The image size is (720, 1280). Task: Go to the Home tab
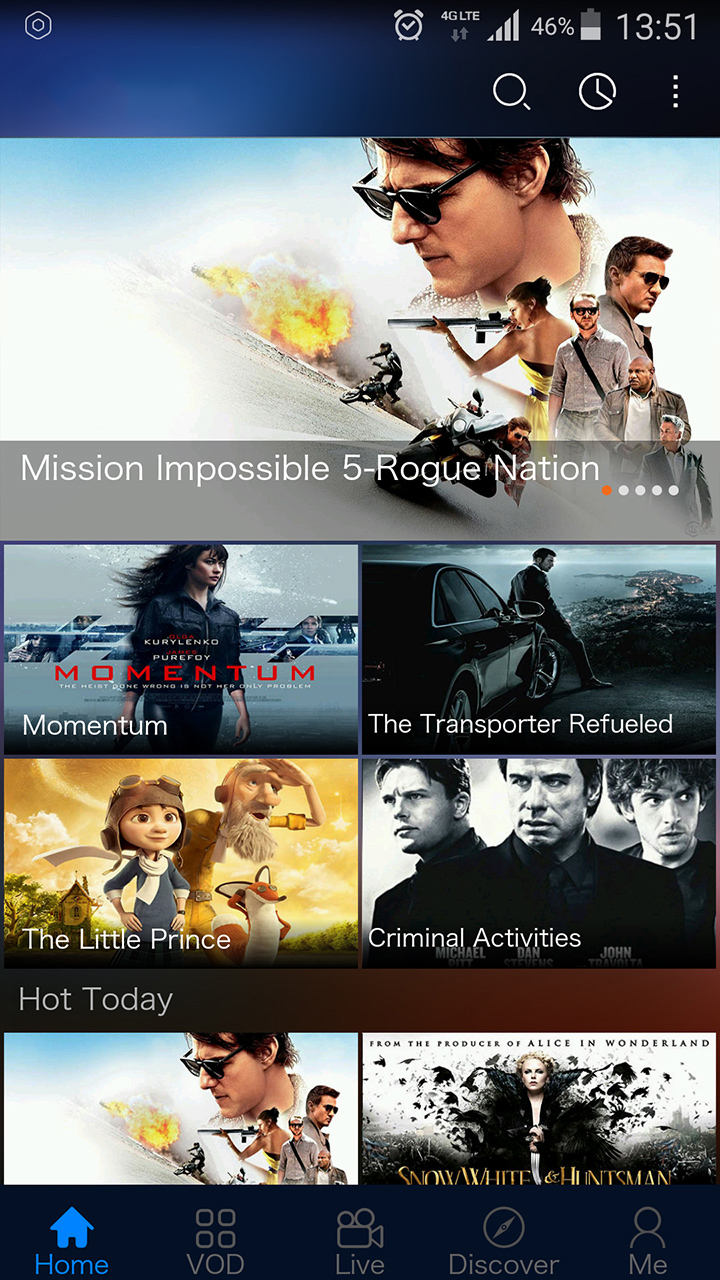(71, 1240)
